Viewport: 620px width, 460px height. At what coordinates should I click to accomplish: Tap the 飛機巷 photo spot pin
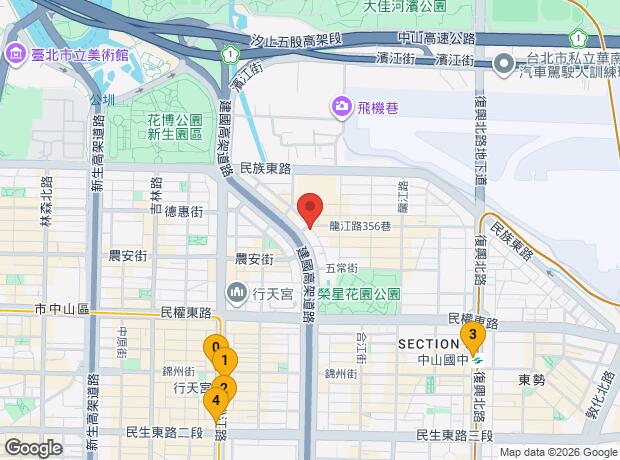click(342, 107)
